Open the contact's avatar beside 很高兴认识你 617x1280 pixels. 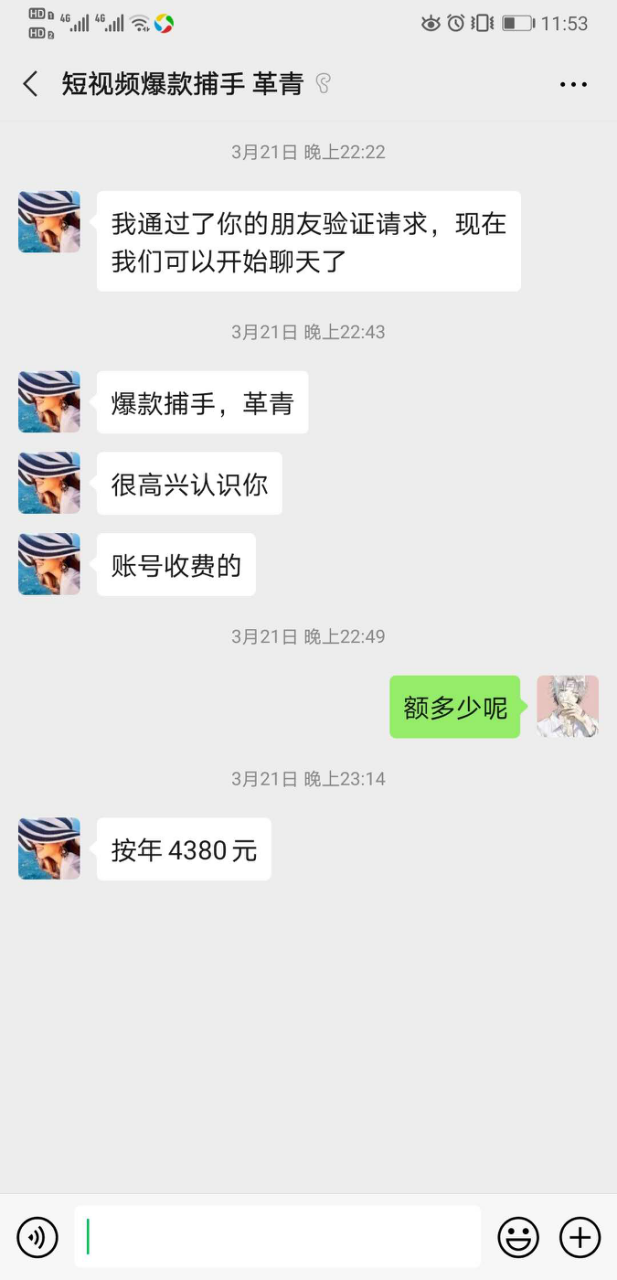(x=49, y=483)
